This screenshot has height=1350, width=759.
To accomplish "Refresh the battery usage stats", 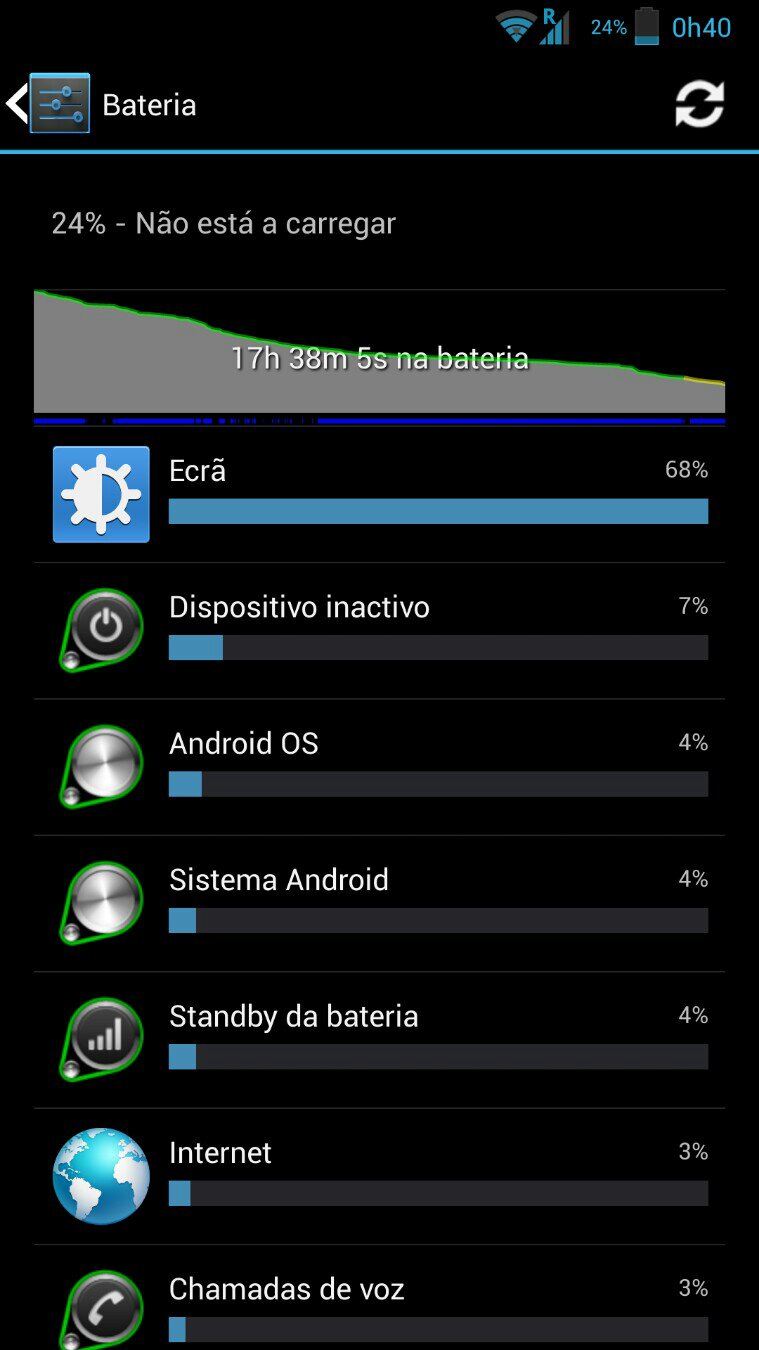I will pyautogui.click(x=699, y=104).
